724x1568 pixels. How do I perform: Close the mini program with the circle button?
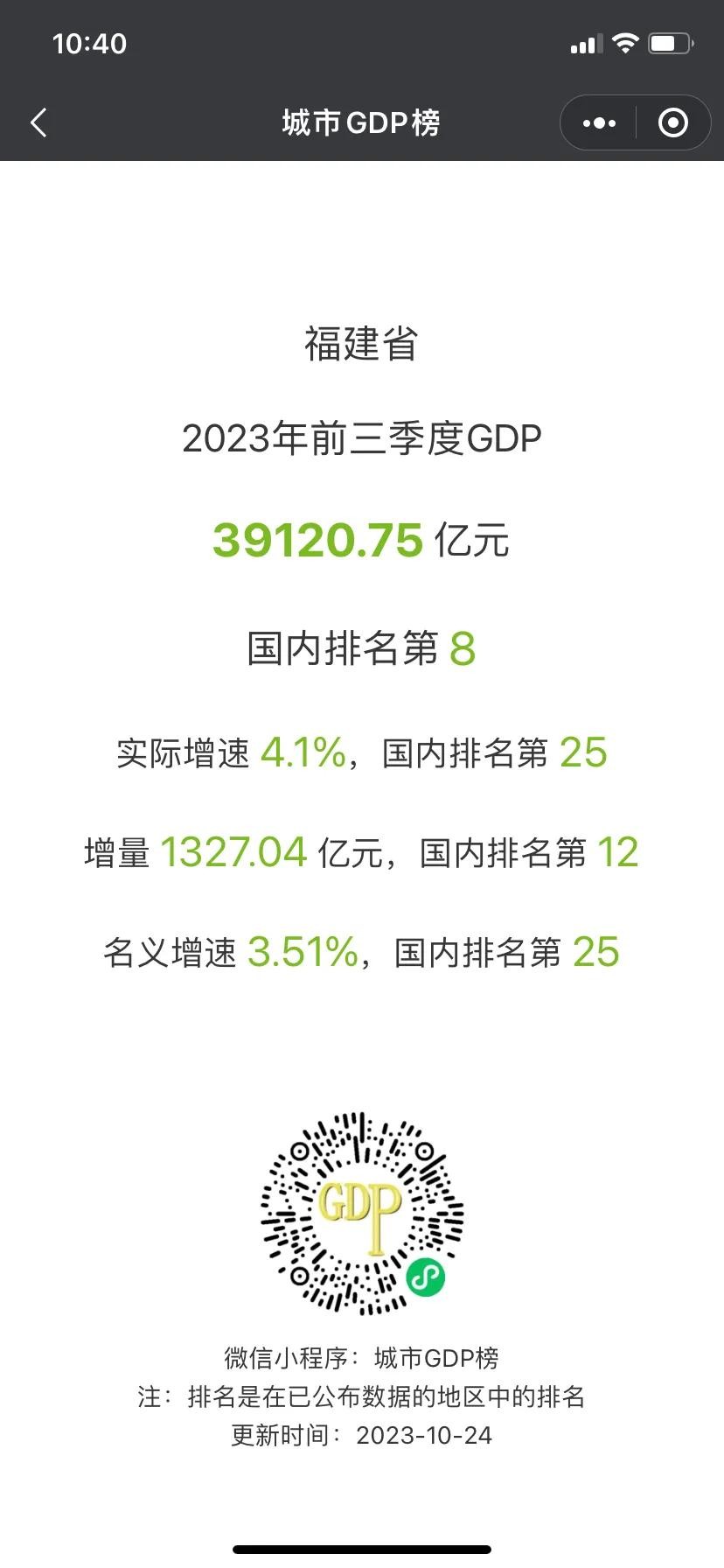(x=672, y=123)
